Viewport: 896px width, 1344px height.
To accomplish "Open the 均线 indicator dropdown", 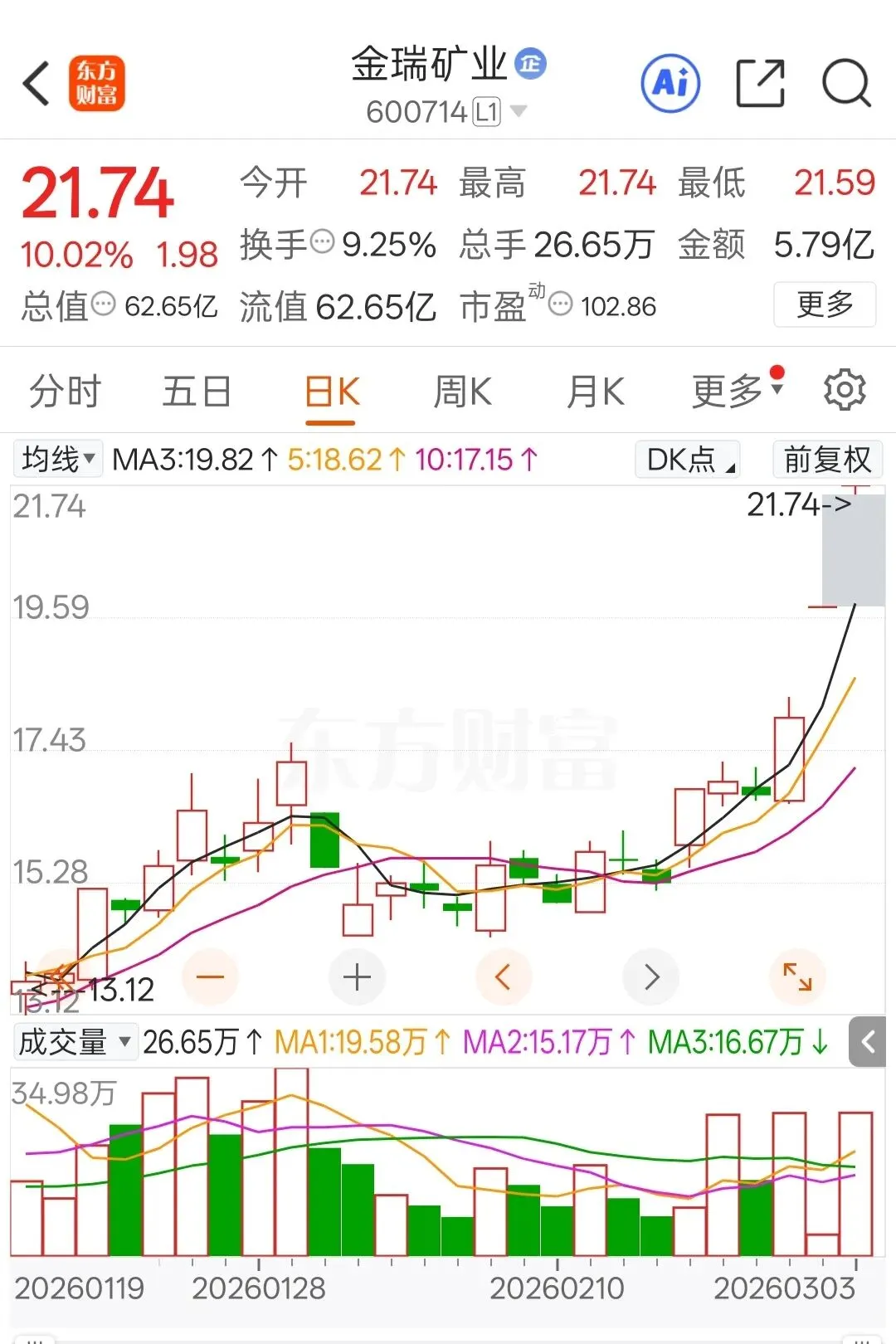I will pyautogui.click(x=58, y=459).
